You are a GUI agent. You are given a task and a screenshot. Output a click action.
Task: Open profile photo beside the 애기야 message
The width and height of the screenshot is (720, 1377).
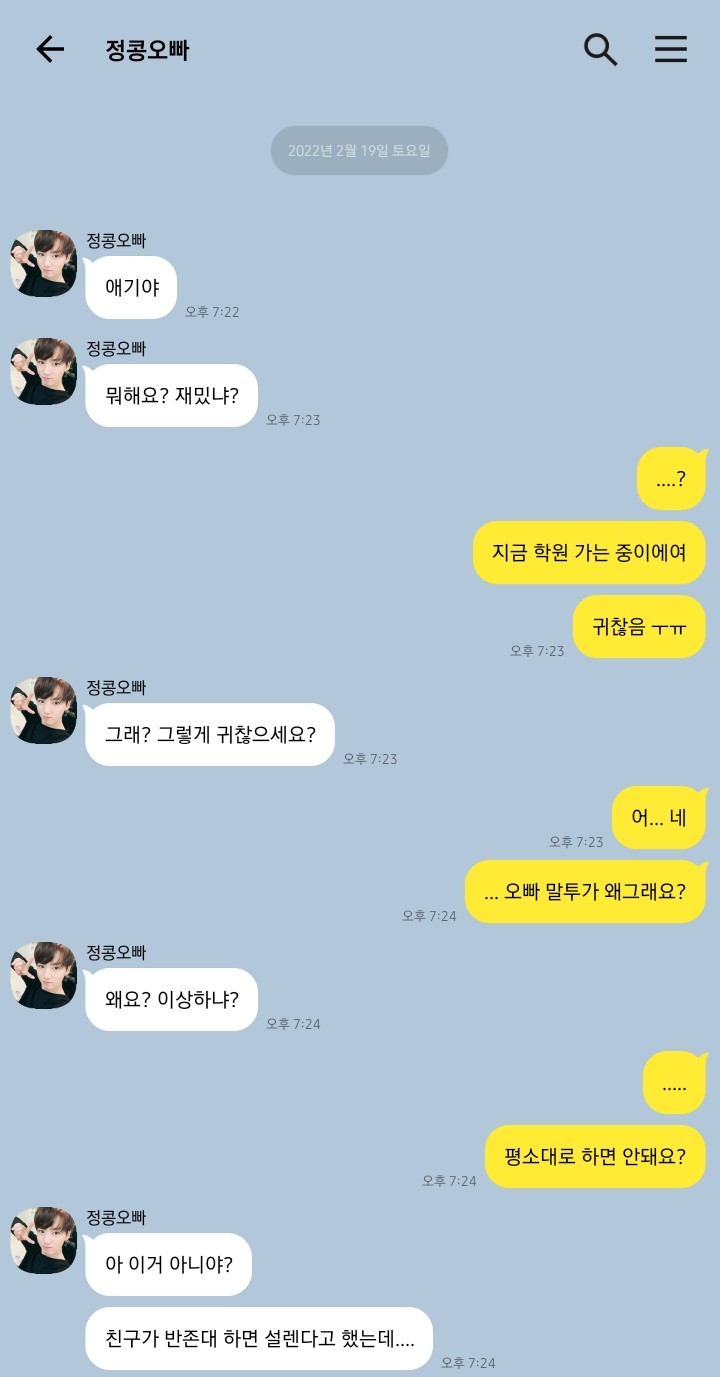[44, 263]
